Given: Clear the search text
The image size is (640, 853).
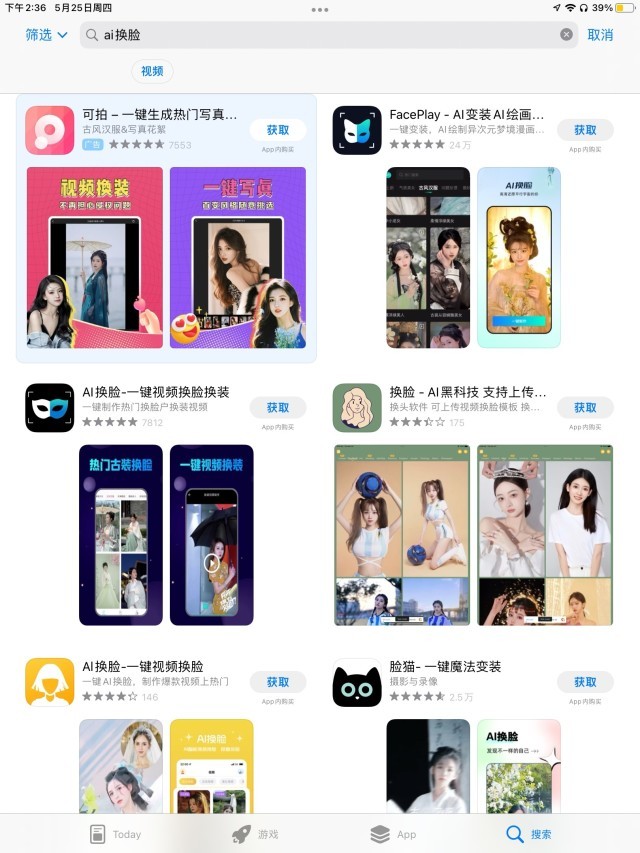Looking at the screenshot, I should coord(566,35).
